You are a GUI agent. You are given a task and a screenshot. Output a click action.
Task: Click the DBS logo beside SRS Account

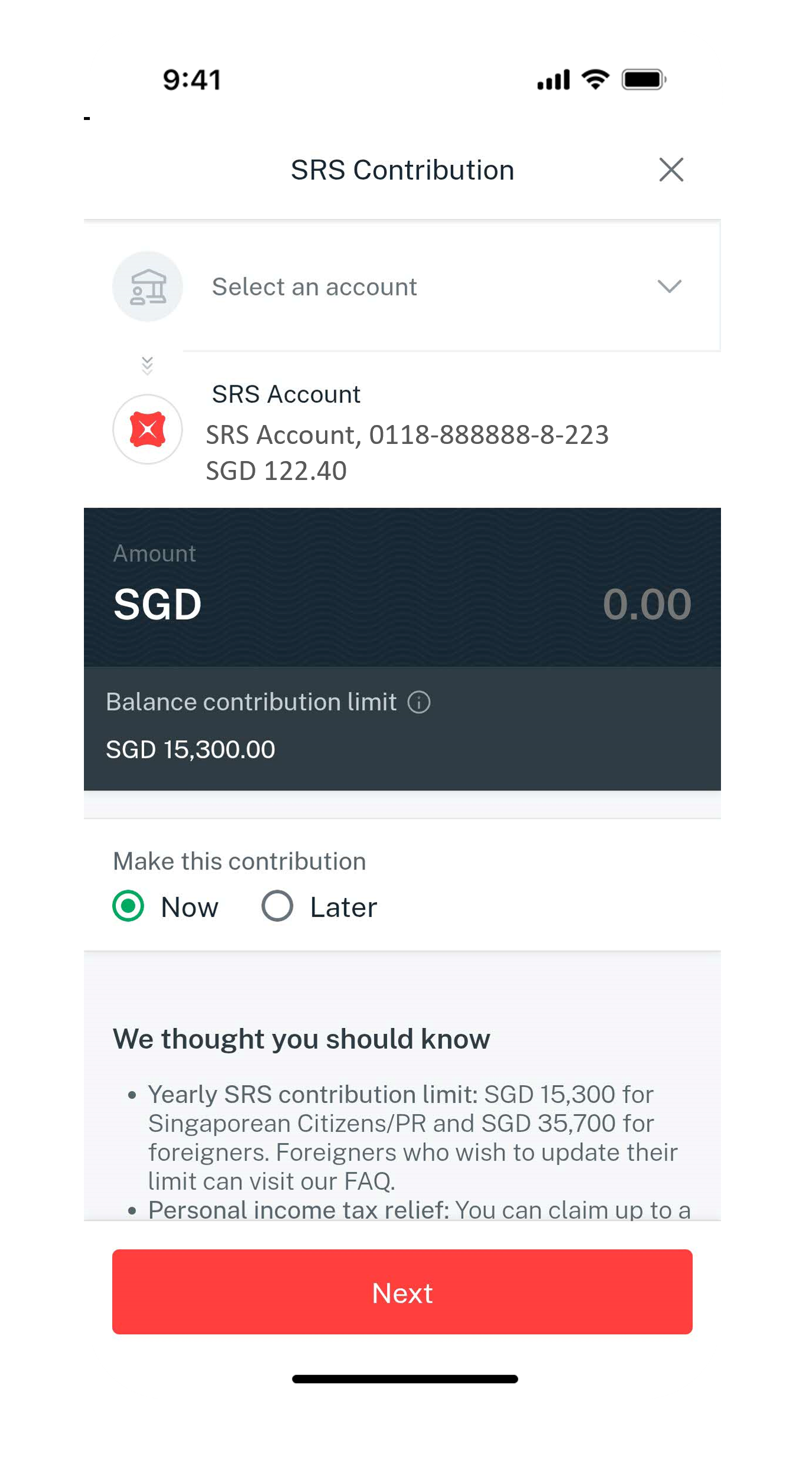coord(147,430)
